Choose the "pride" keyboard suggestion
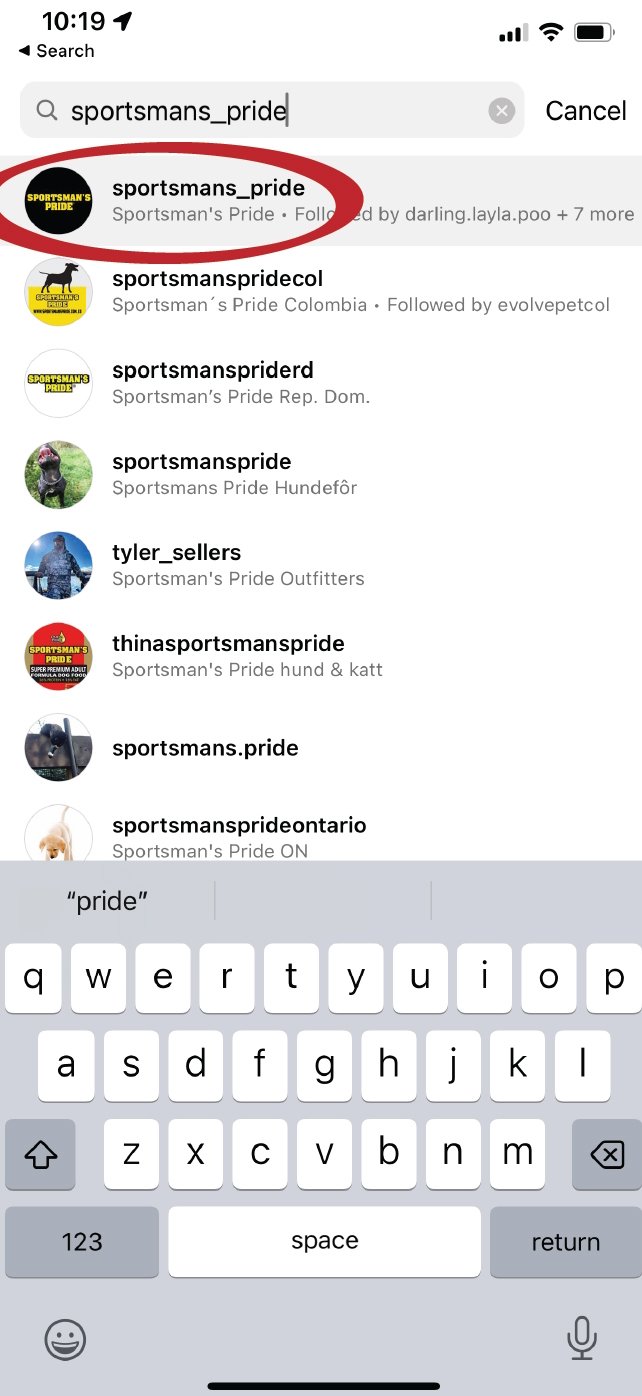Screen dimensions: 642x1396 point(107,901)
